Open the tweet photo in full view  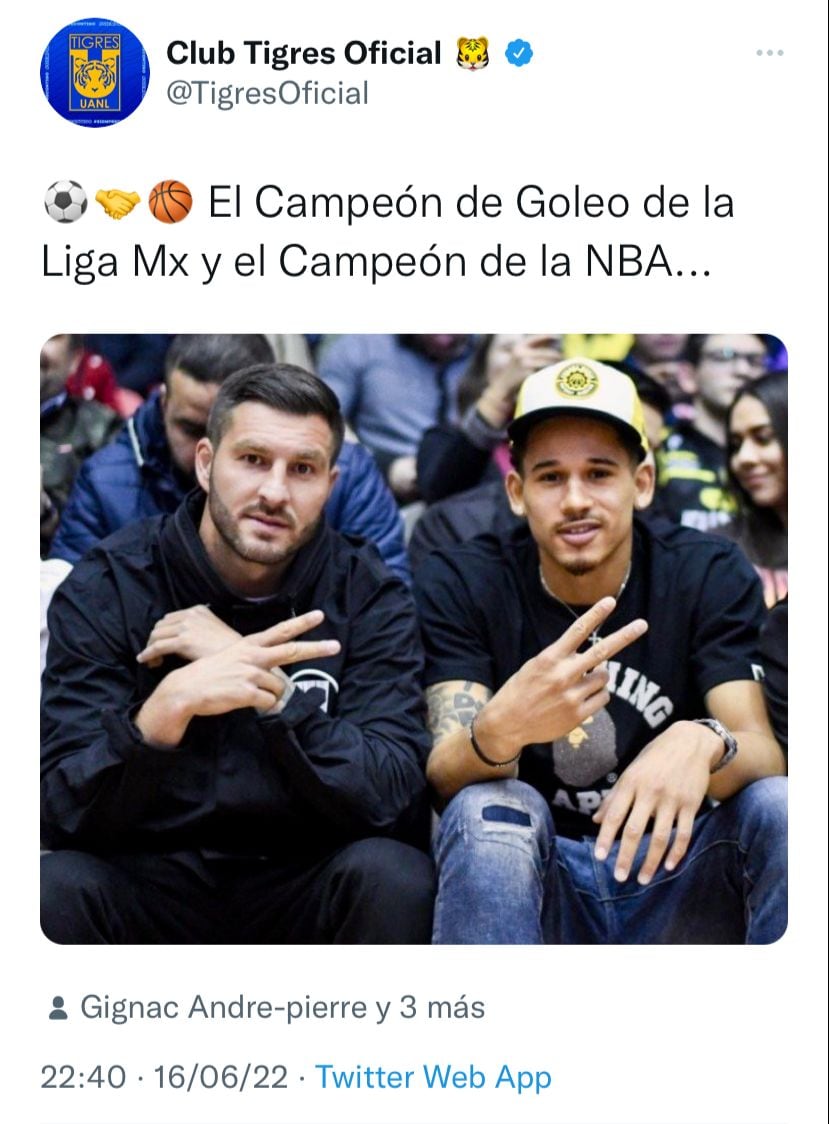pos(413,638)
